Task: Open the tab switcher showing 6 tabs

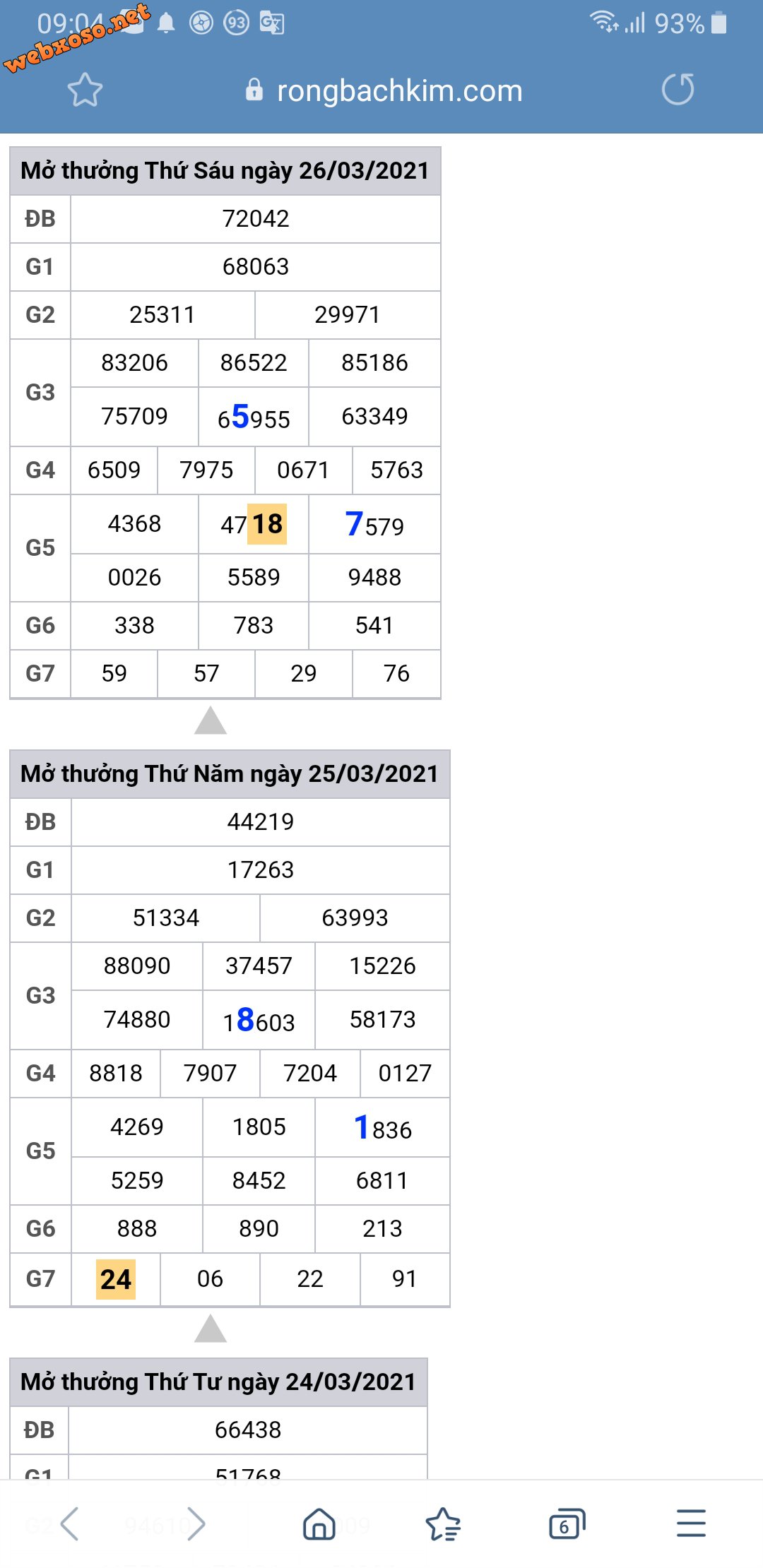Action: [x=567, y=1524]
